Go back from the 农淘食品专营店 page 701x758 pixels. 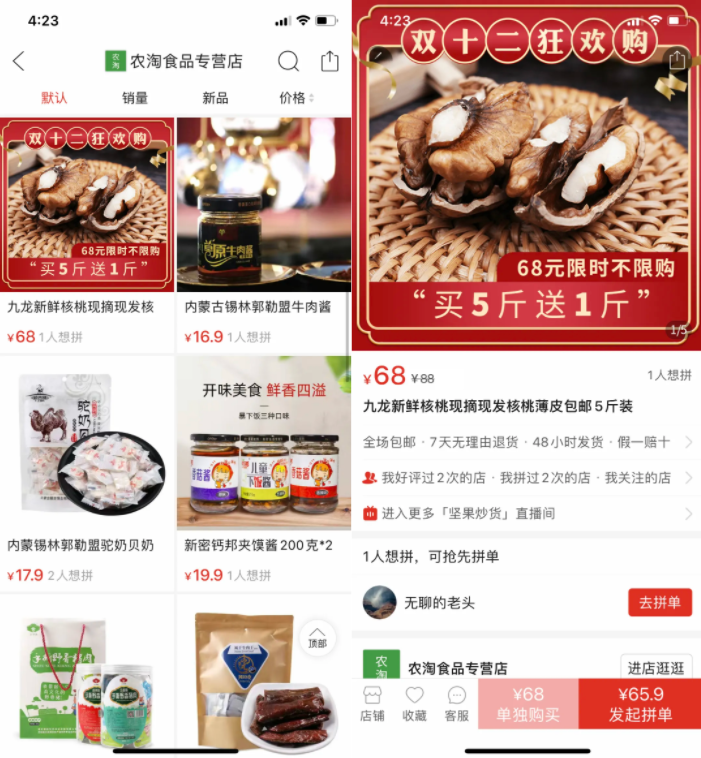pyautogui.click(x=18, y=61)
